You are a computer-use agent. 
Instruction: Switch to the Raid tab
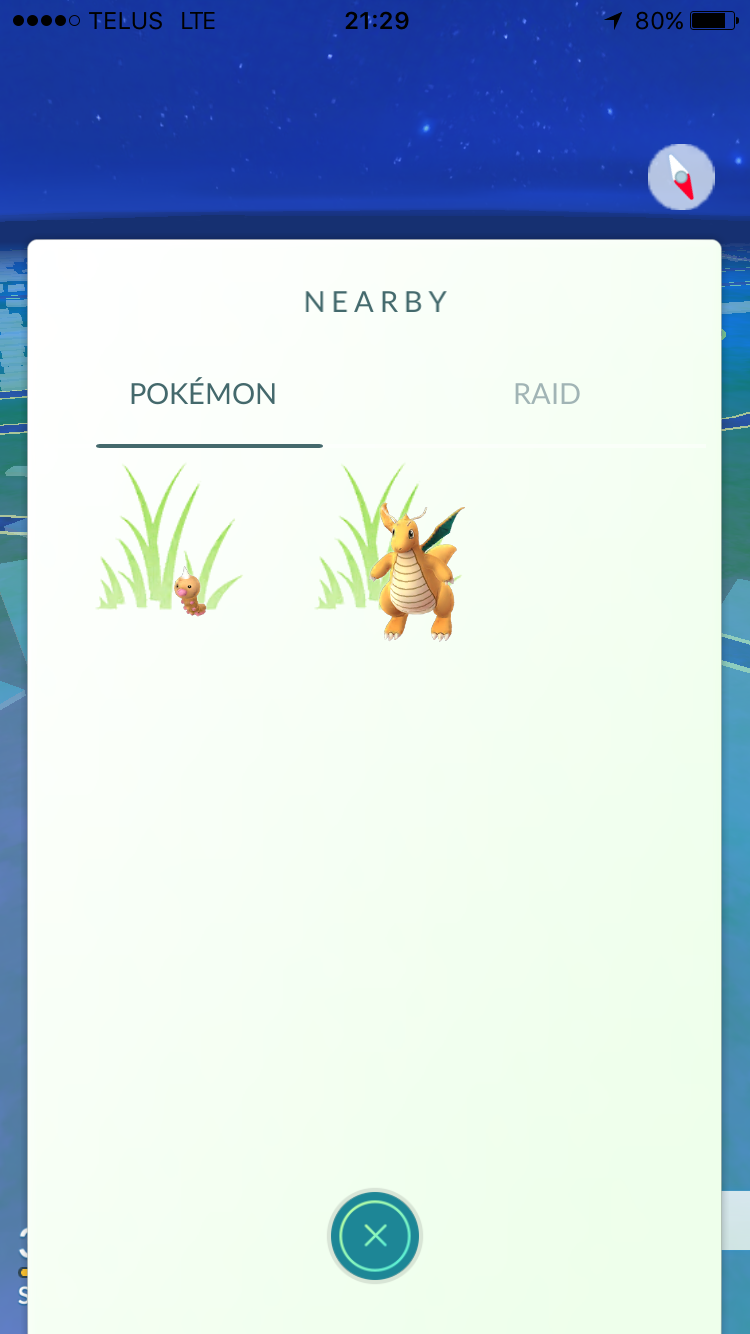click(546, 394)
